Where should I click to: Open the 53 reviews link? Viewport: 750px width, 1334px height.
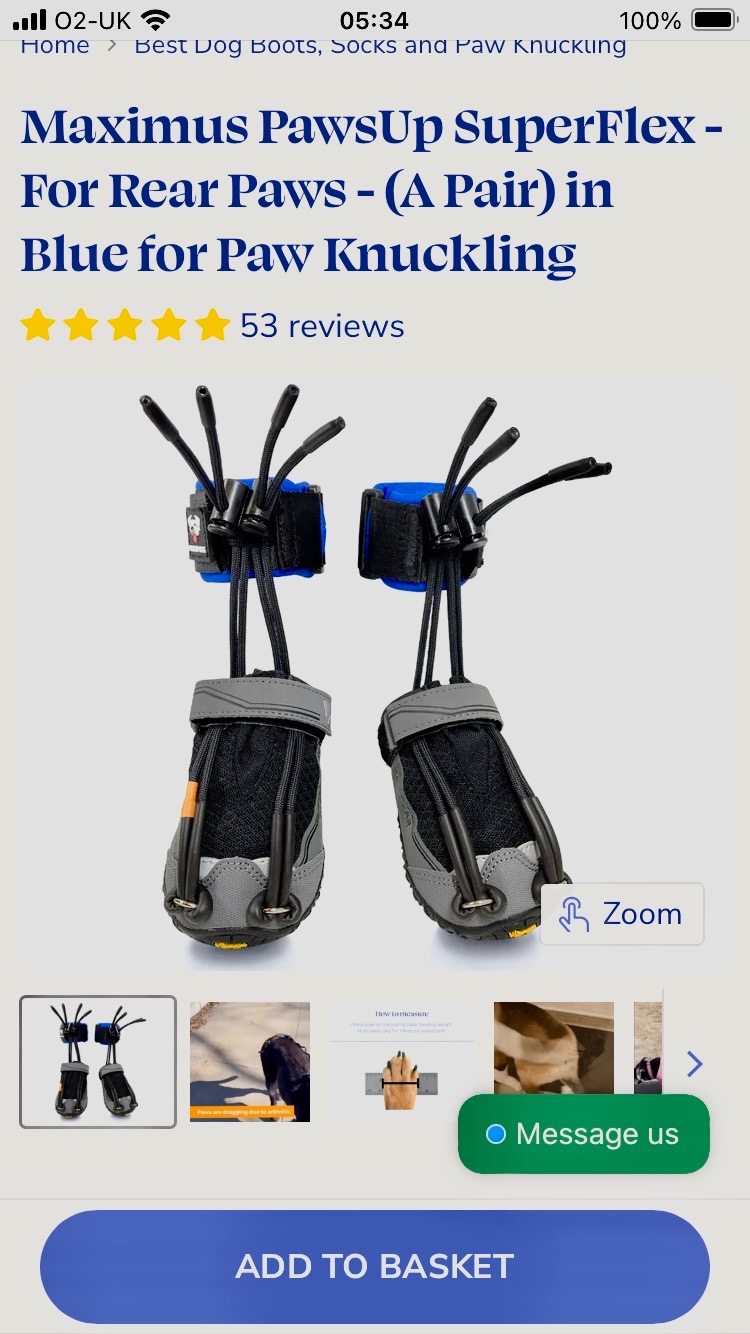(x=322, y=326)
